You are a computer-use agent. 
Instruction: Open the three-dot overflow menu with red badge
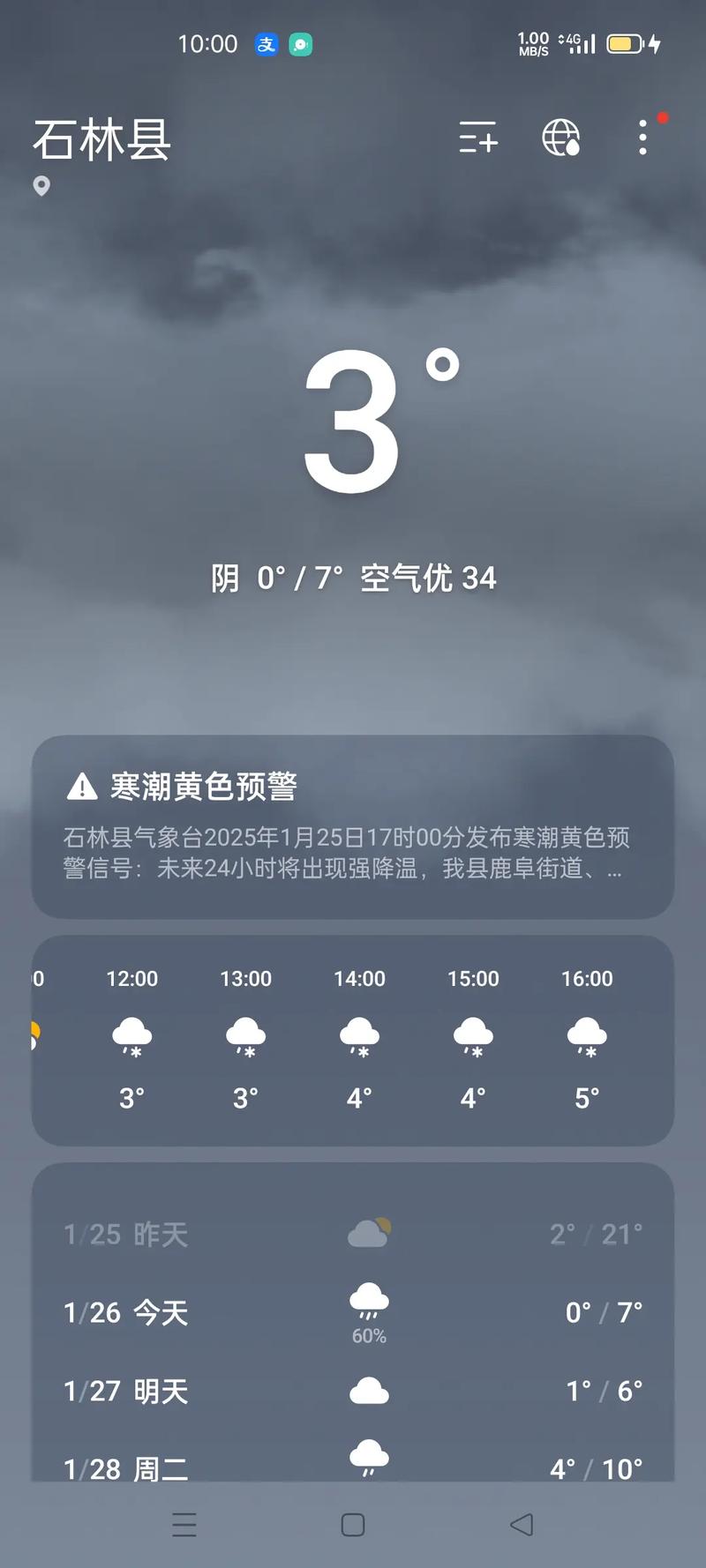642,139
